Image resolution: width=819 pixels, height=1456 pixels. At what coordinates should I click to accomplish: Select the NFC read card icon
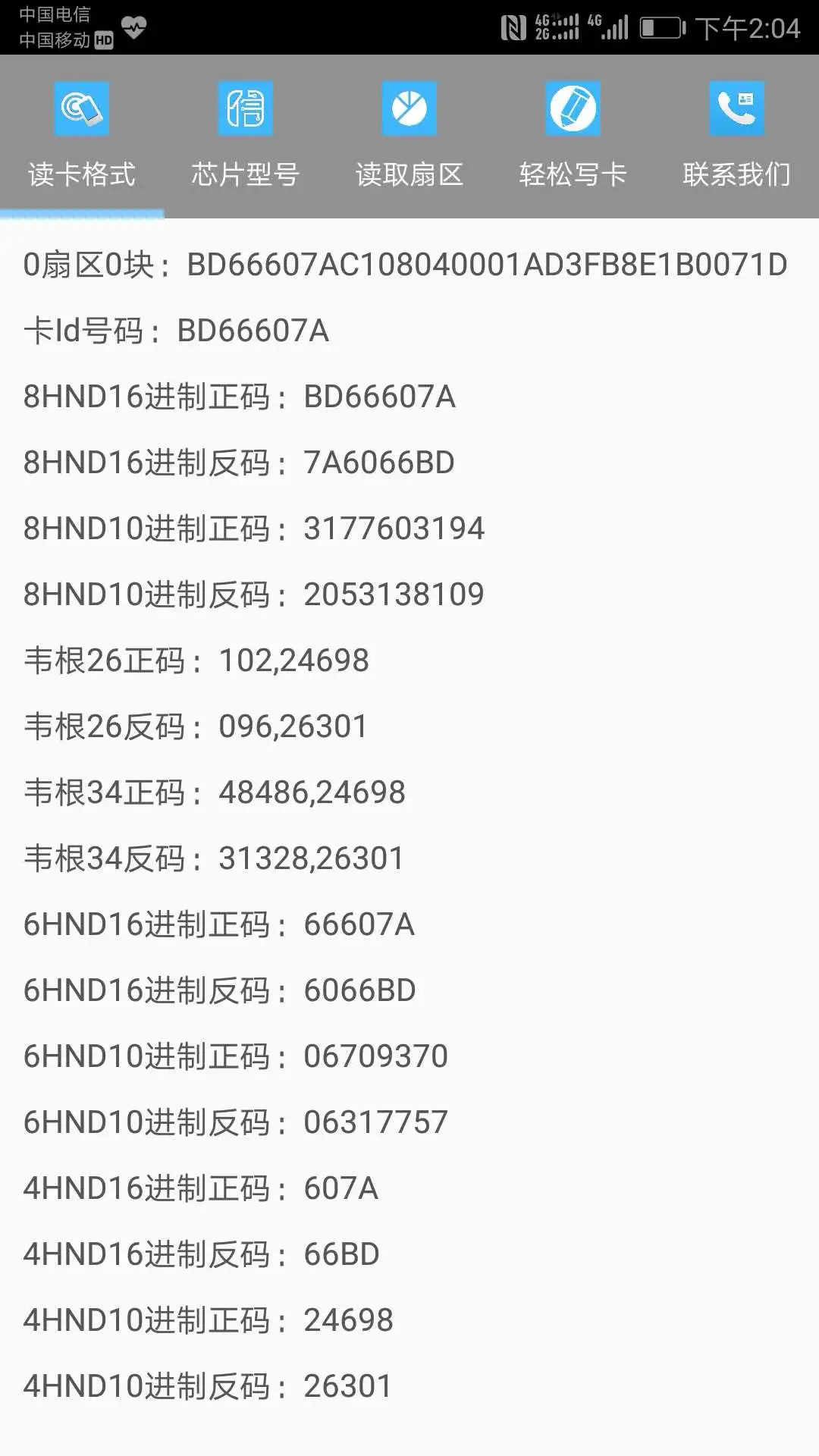point(82,108)
